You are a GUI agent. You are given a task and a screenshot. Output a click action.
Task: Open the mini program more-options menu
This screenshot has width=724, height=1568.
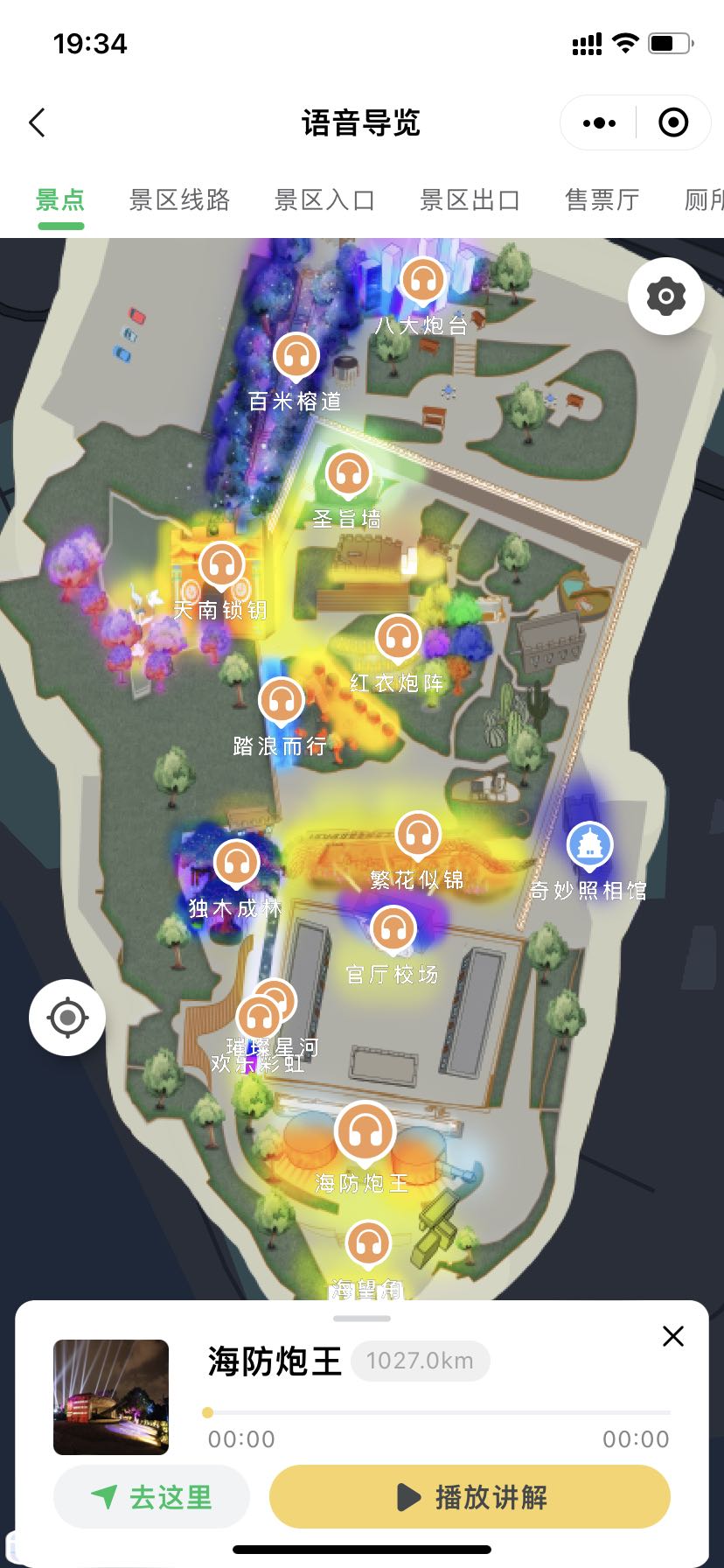(599, 123)
